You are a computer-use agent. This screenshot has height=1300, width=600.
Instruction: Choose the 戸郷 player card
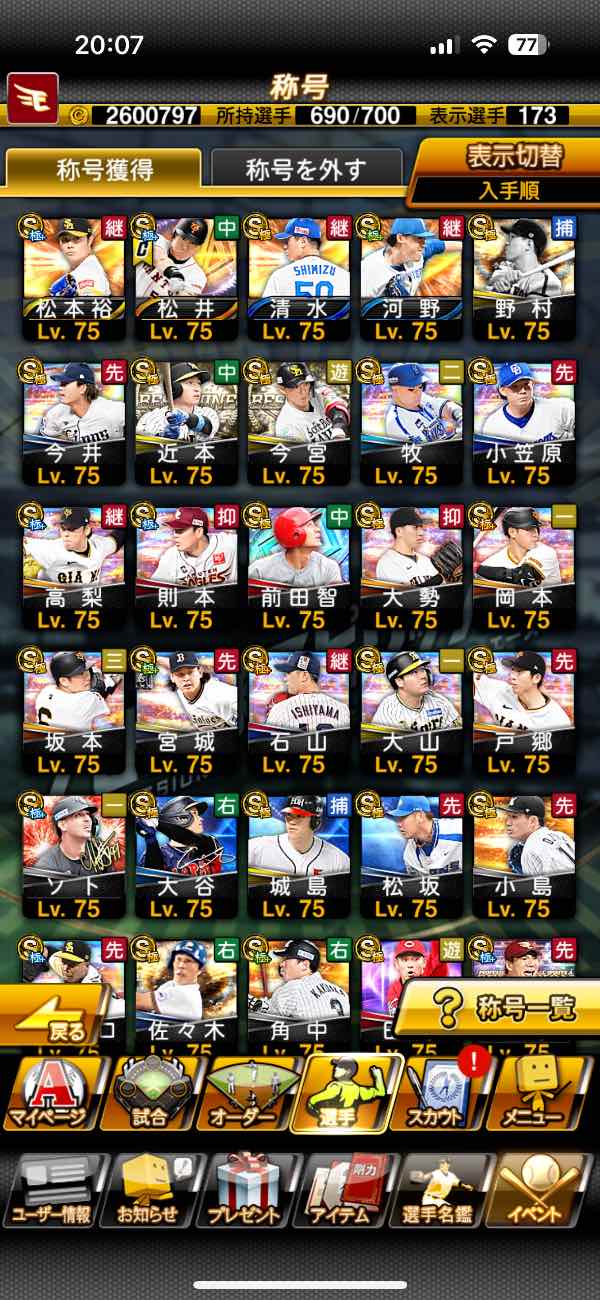[523, 713]
